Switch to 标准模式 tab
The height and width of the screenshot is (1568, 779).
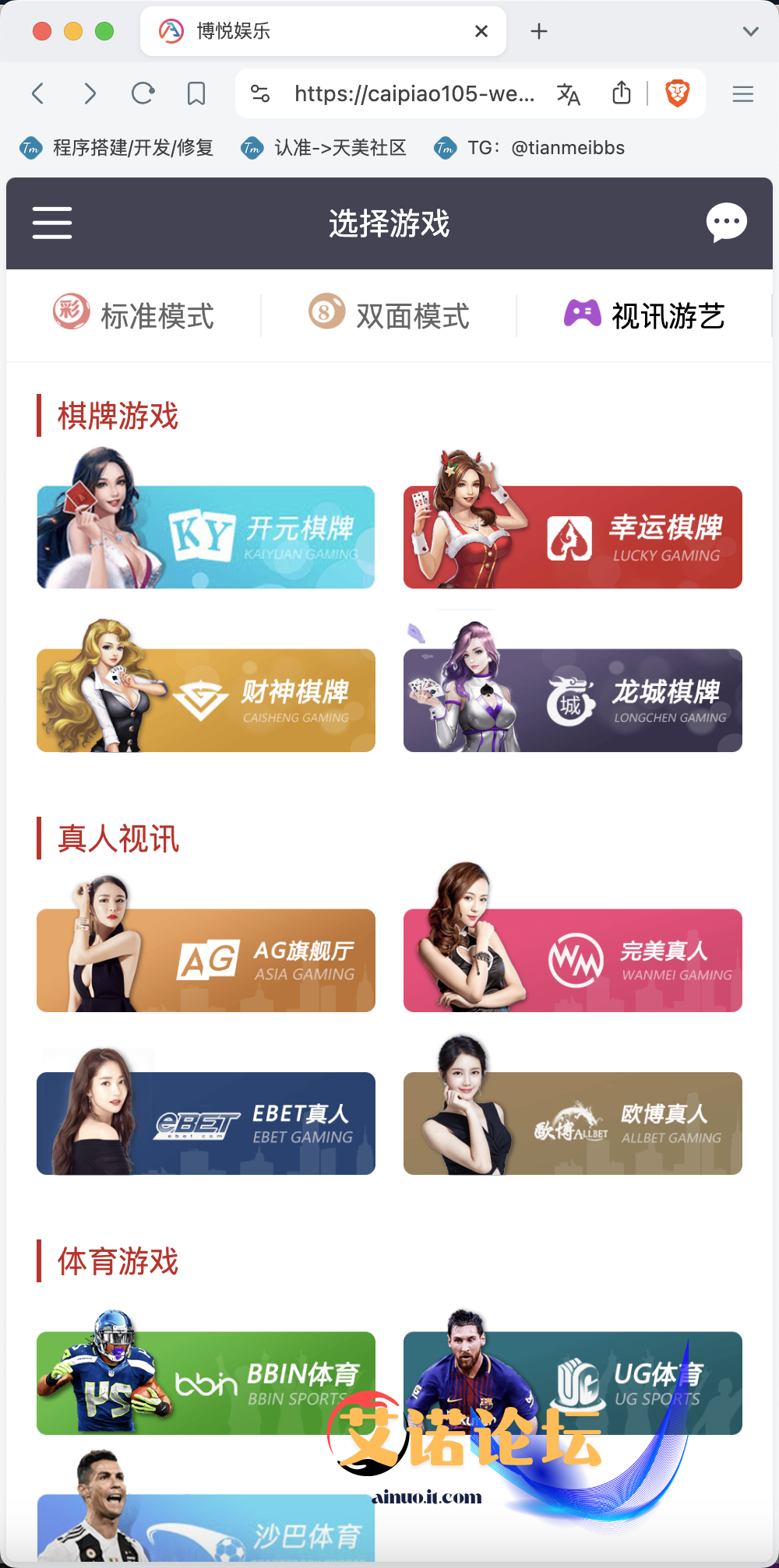coord(134,315)
